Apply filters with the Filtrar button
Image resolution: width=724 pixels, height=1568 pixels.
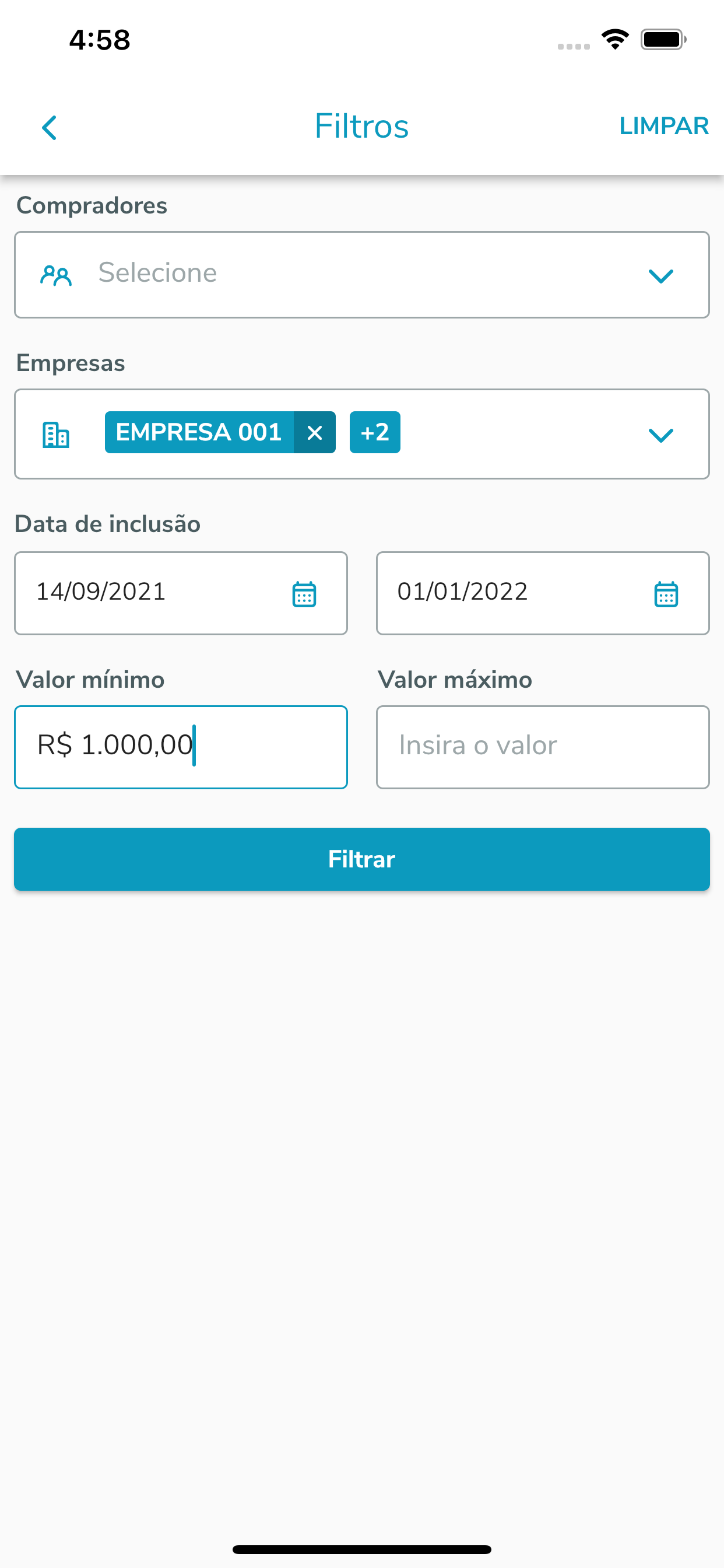[x=362, y=859]
